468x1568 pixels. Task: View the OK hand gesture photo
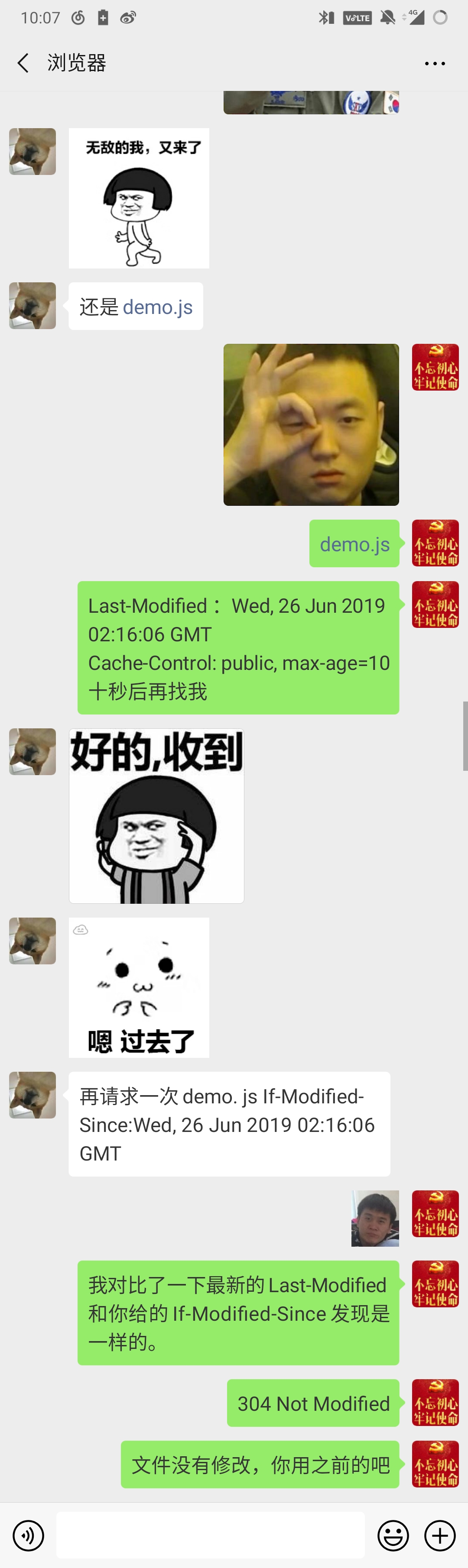point(311,424)
